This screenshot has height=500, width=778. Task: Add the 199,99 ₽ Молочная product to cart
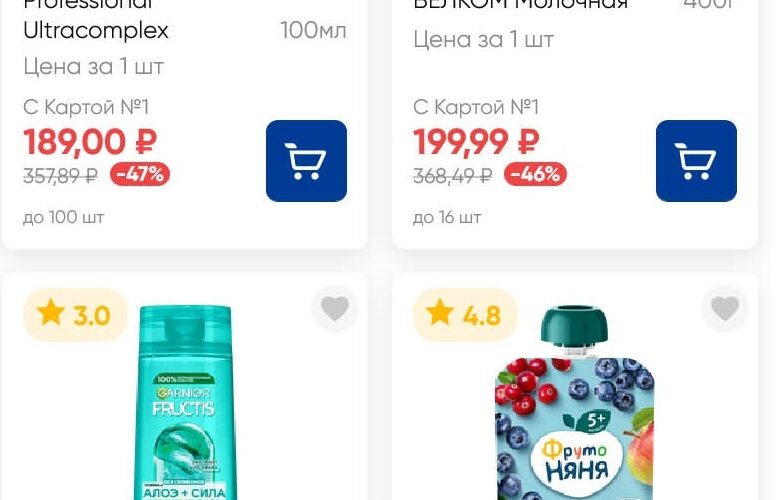[696, 161]
